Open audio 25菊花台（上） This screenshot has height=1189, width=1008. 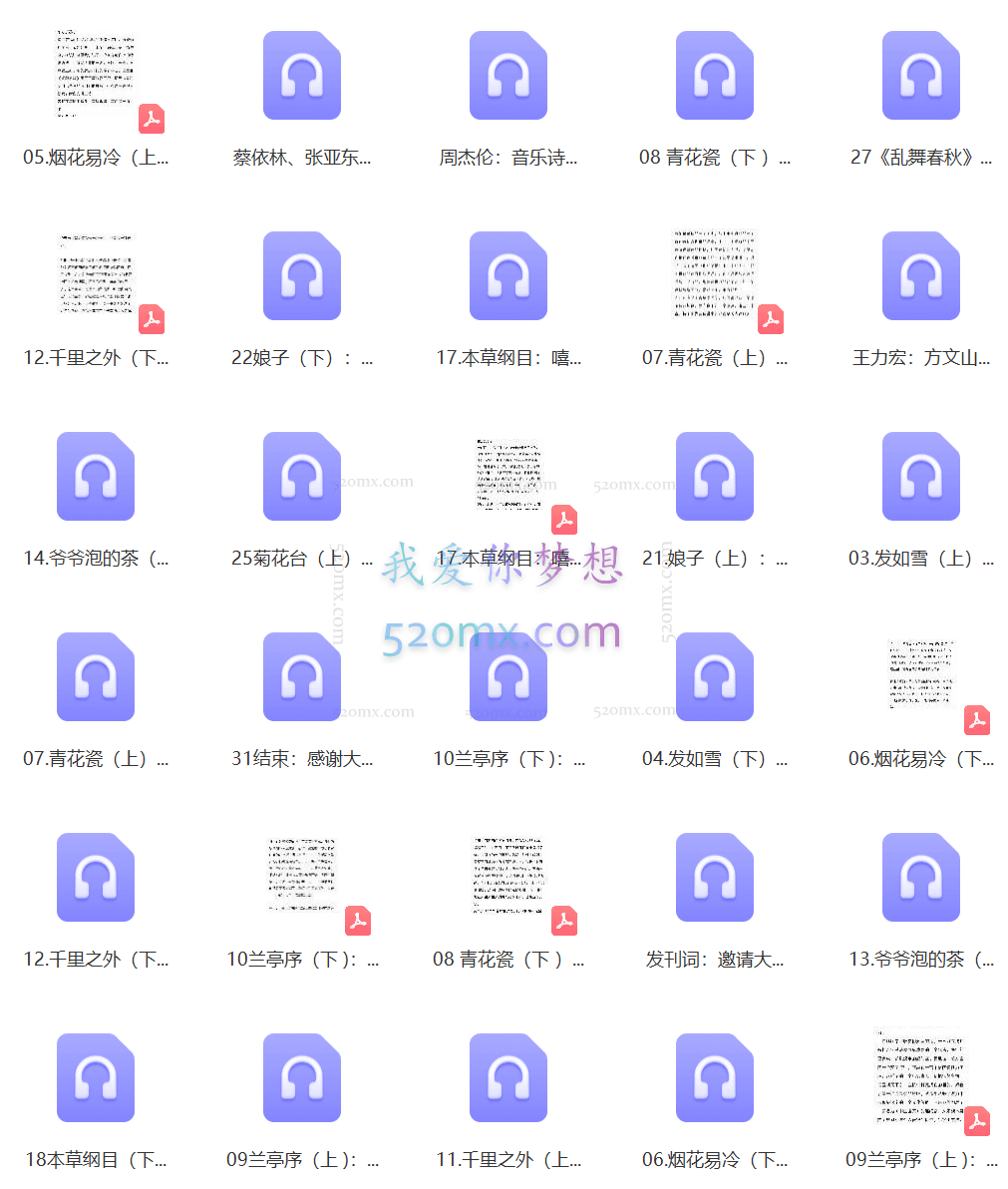pyautogui.click(x=302, y=477)
